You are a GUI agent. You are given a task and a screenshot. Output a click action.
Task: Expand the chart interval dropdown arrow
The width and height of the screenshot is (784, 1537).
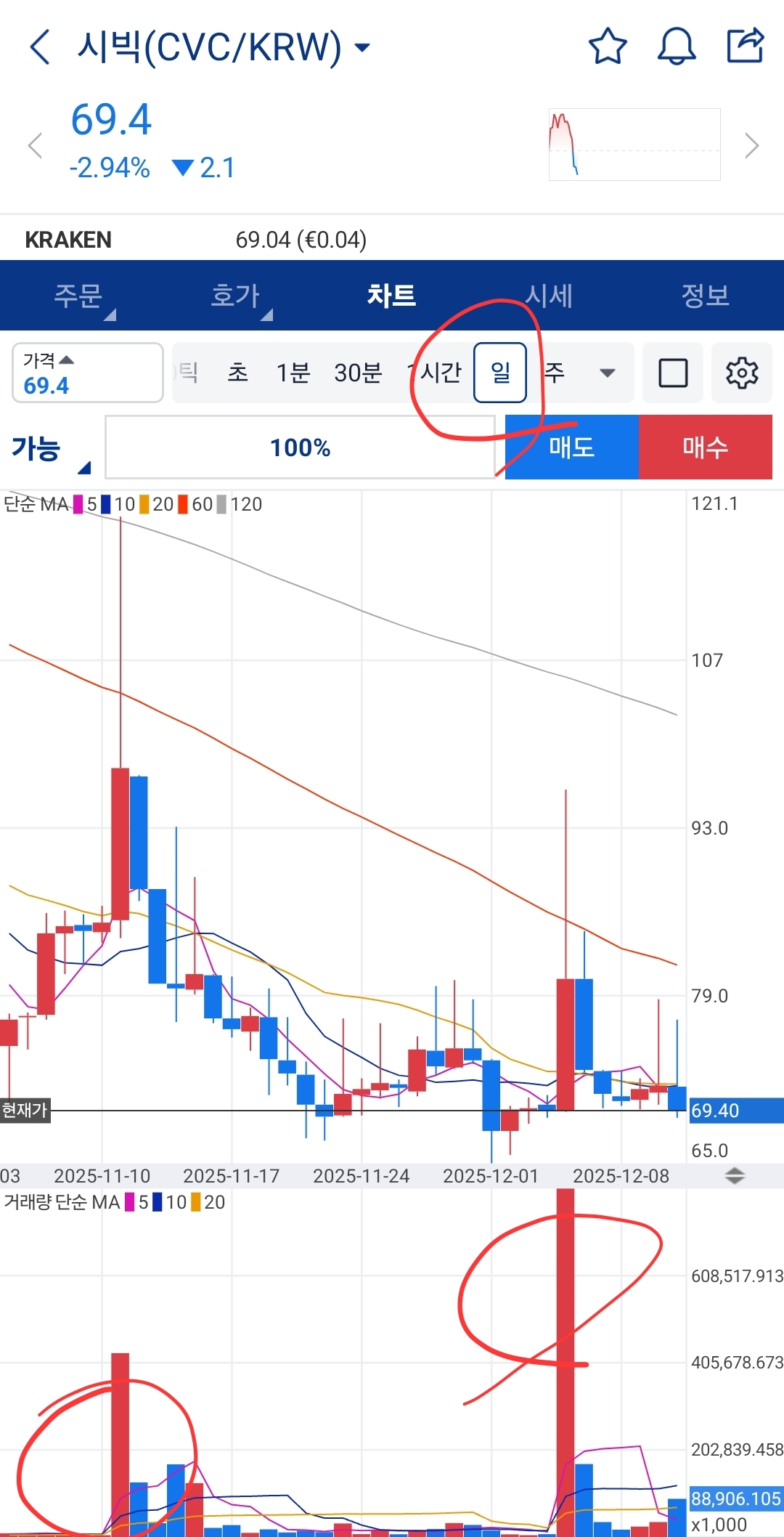(607, 373)
